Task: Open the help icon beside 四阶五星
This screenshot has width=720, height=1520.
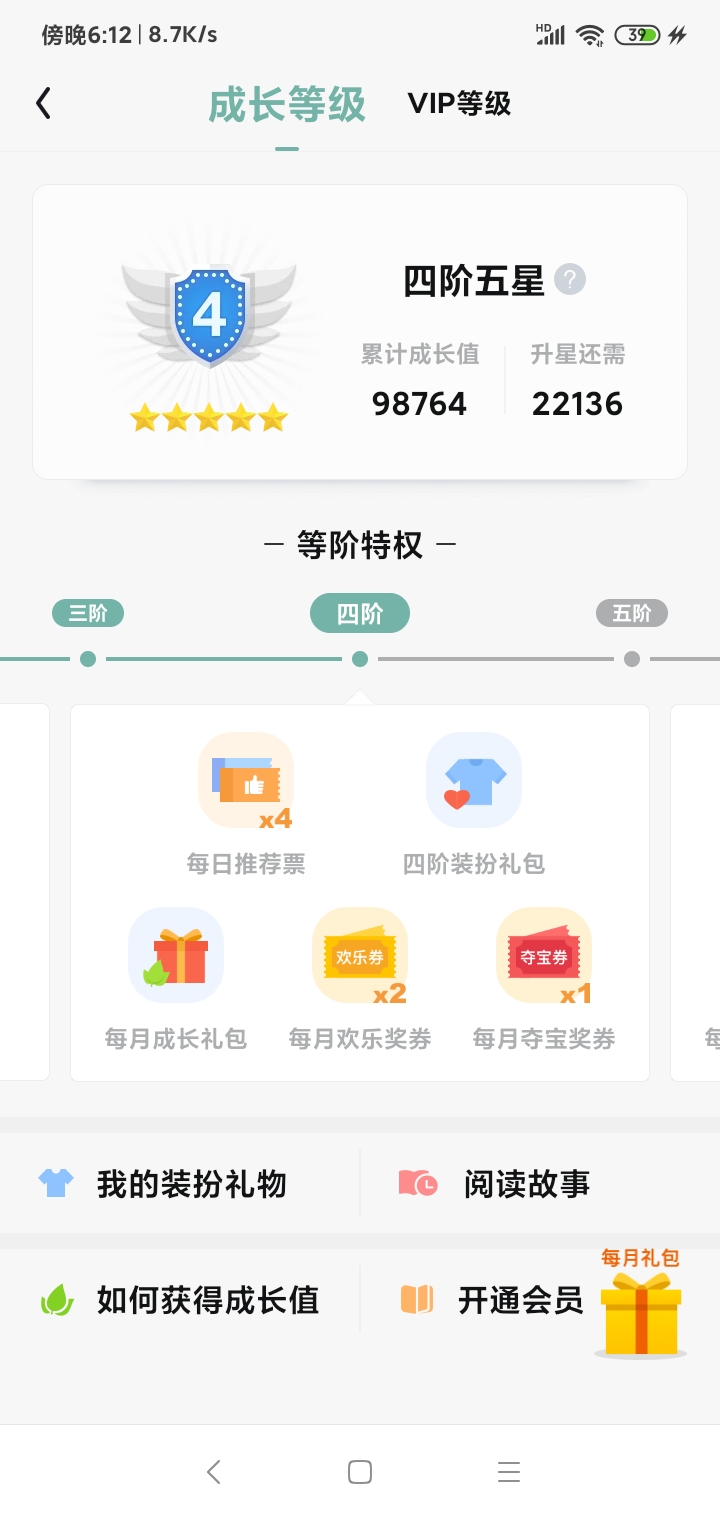Action: [570, 280]
